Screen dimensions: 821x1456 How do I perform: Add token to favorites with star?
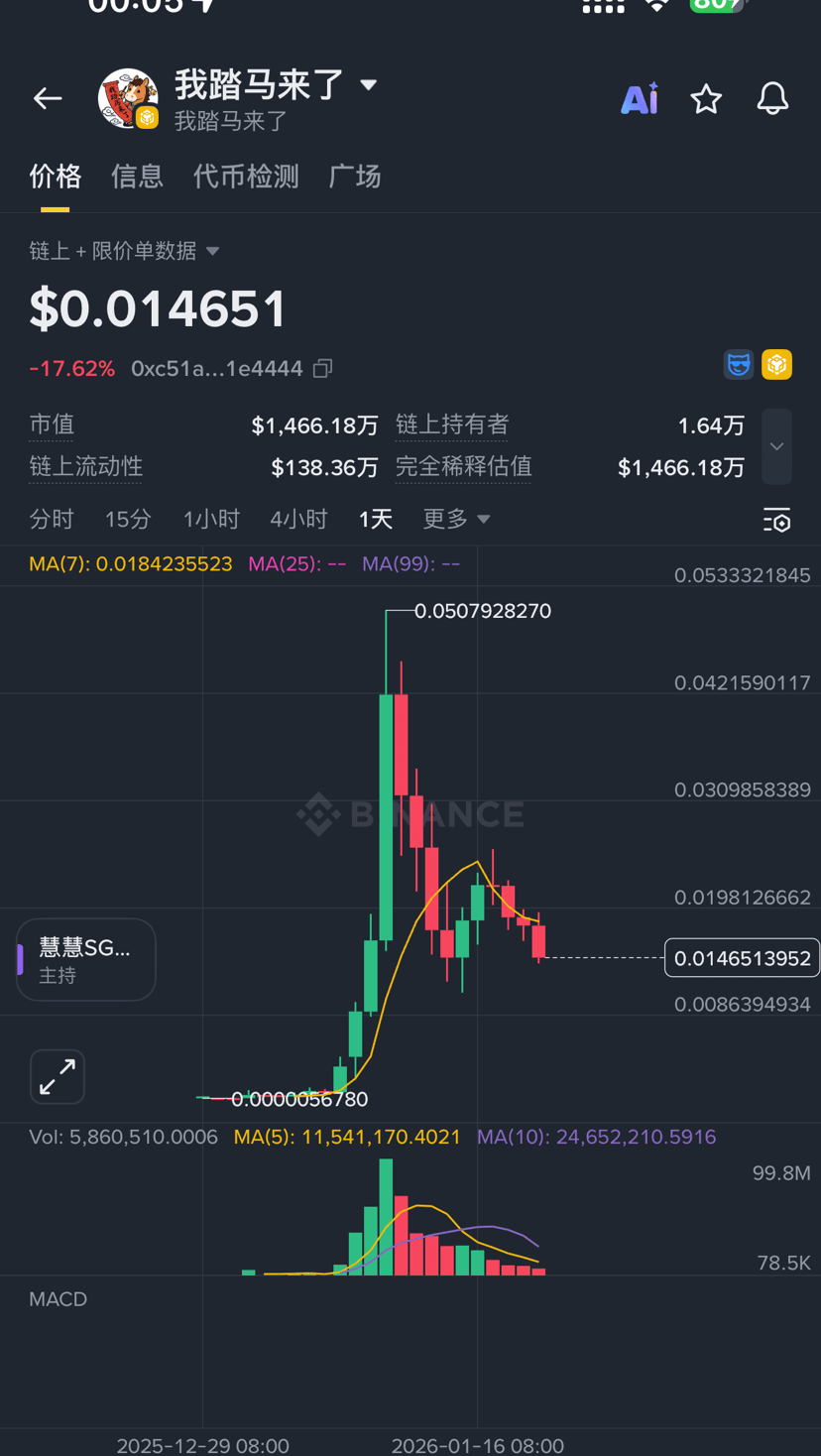706,99
